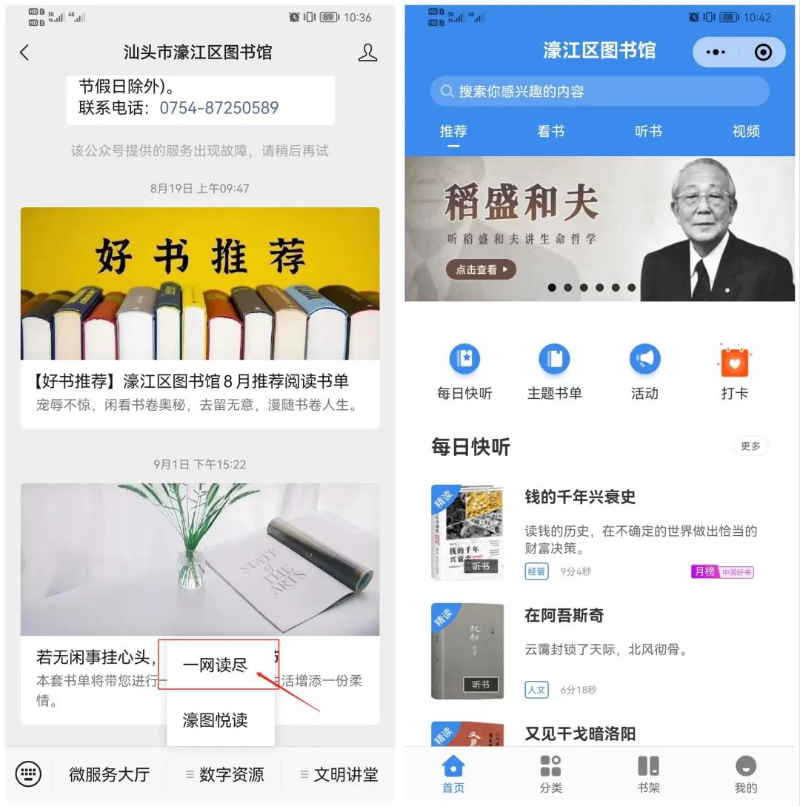Open 主题书单 shortcut
Image resolution: width=800 pixels, height=806 pixels.
[554, 372]
